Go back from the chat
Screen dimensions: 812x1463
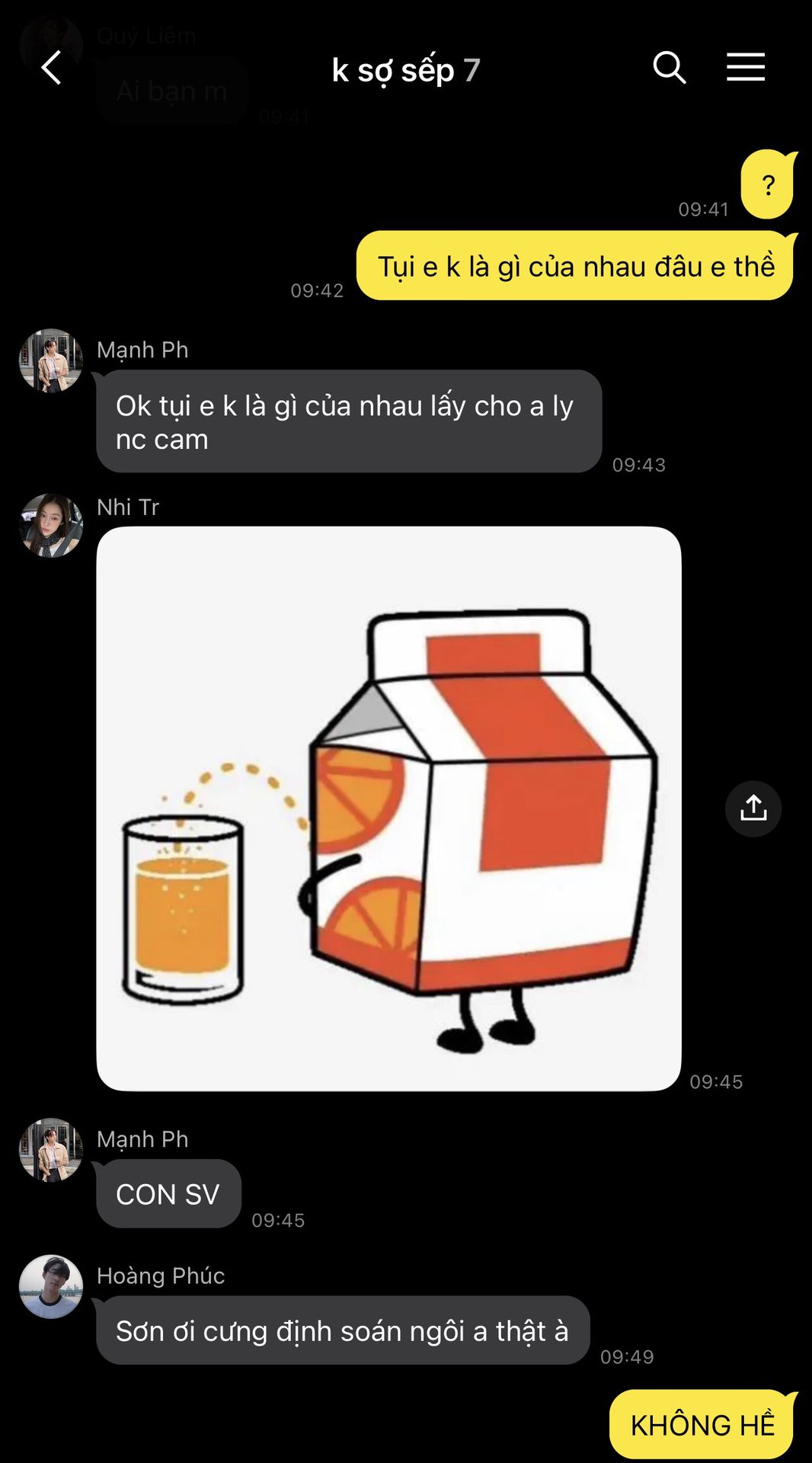tap(51, 69)
